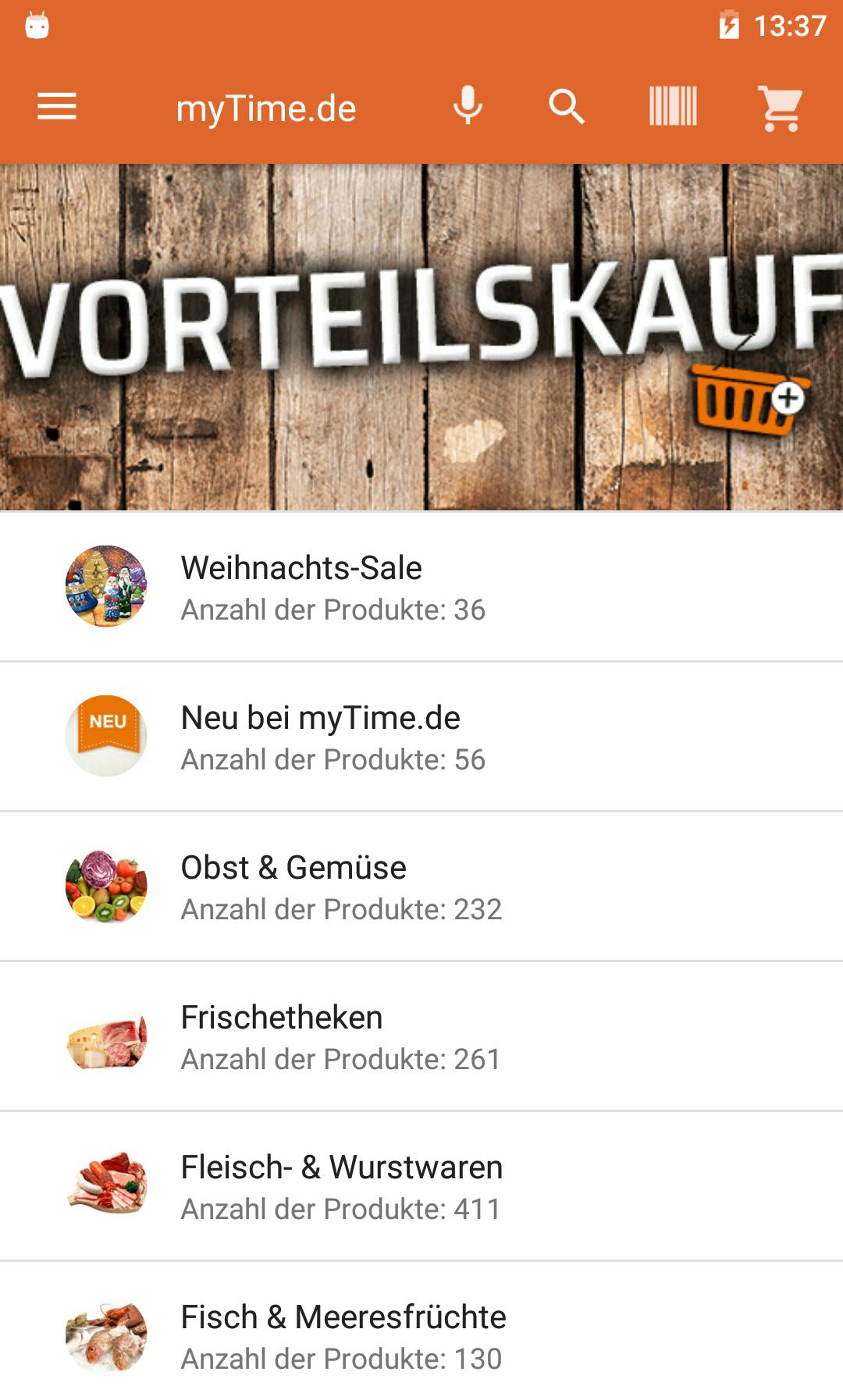Open the search magnifier

click(x=567, y=107)
